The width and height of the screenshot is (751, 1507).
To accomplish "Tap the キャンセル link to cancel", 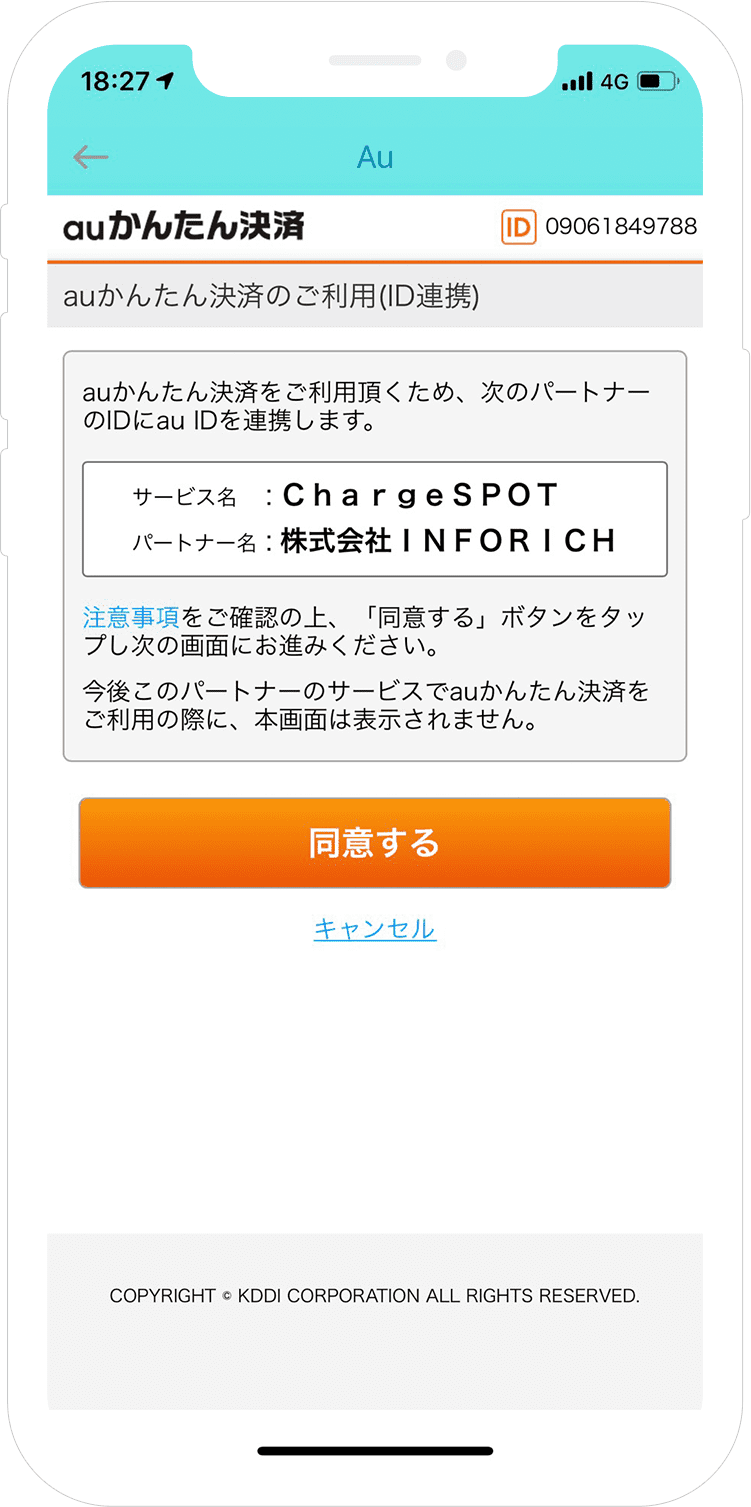I will click(x=375, y=930).
